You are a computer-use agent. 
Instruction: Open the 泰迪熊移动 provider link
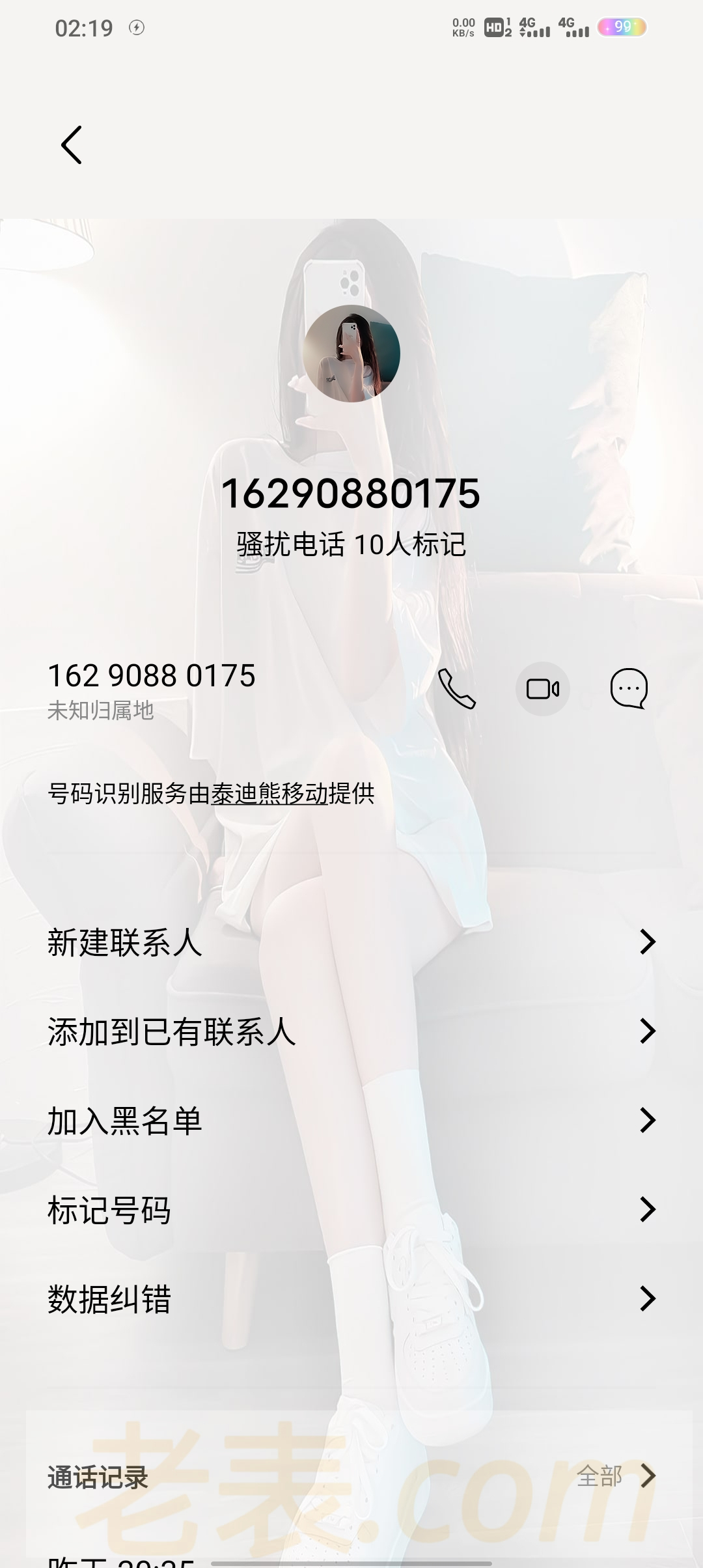click(269, 793)
